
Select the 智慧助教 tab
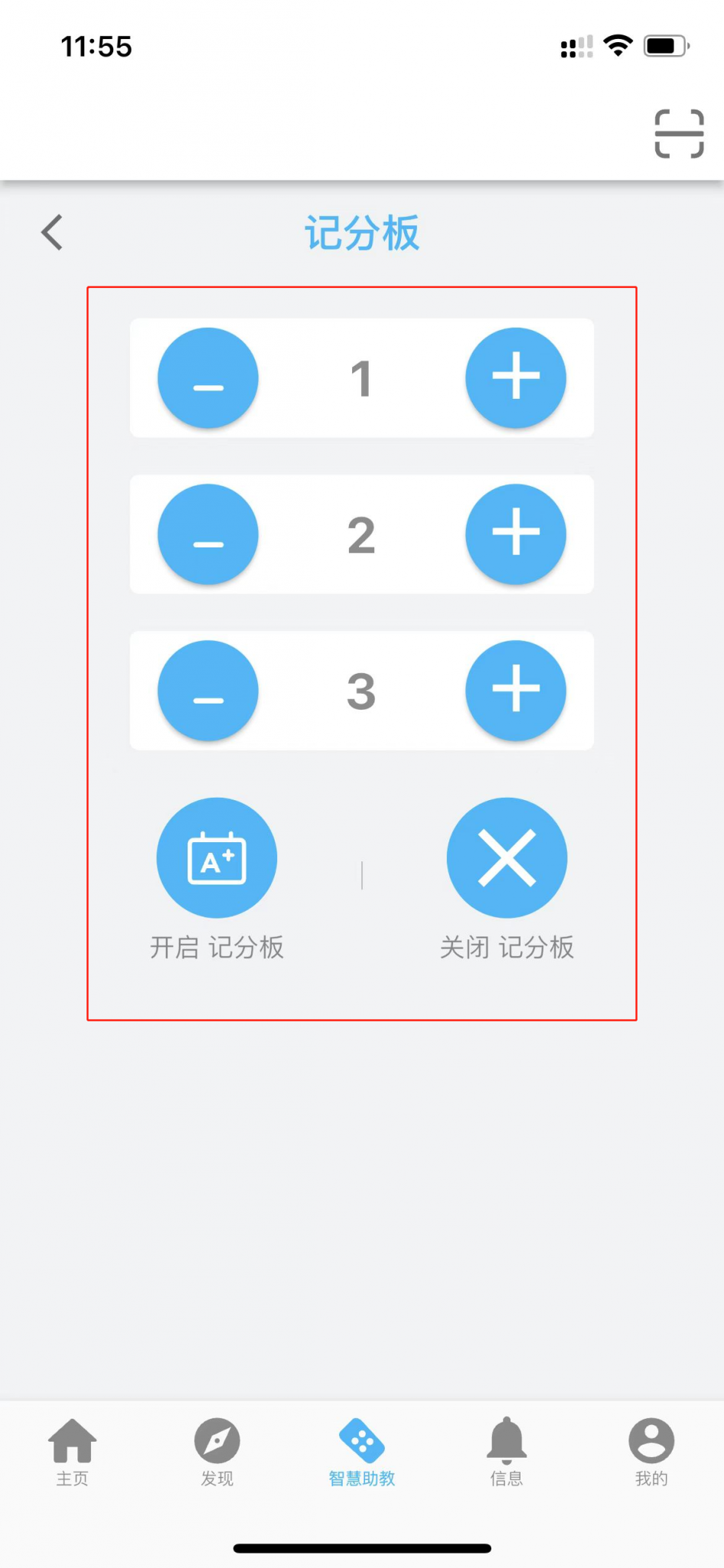(x=362, y=1452)
